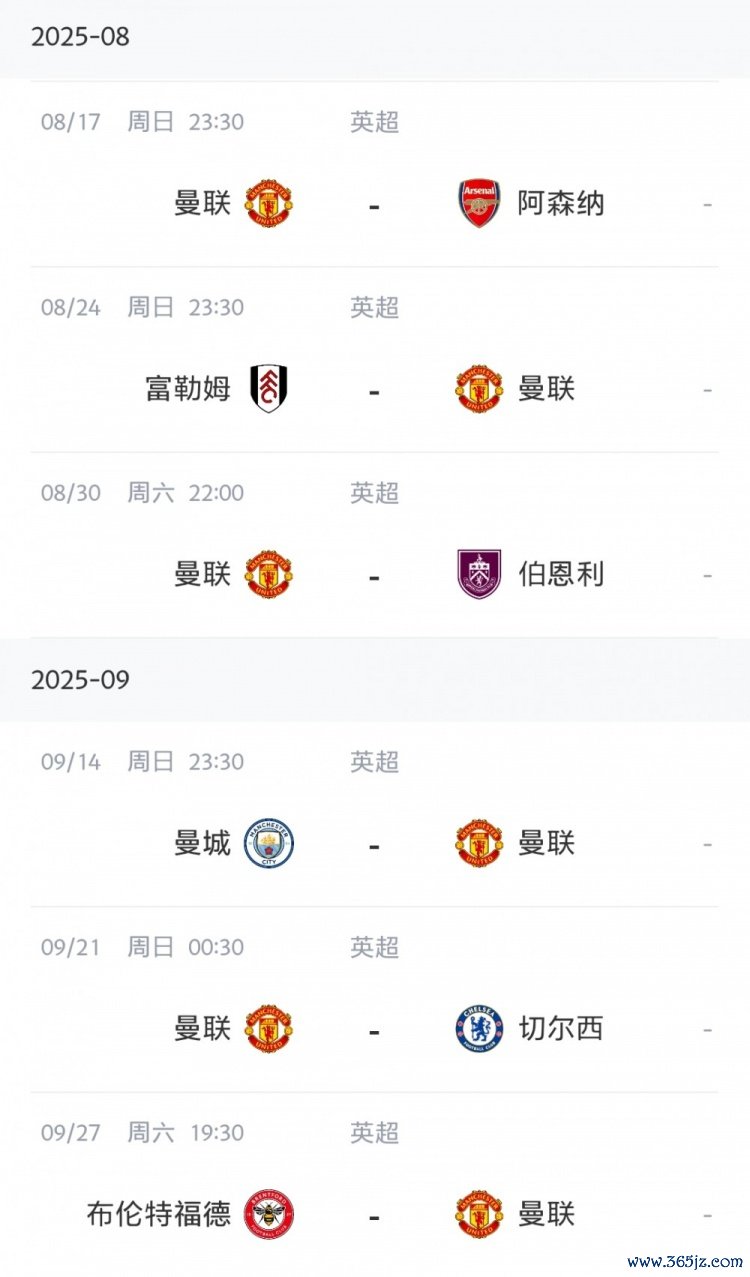Image resolution: width=750 pixels, height=1277 pixels.
Task: Open the 08/17 Manchester United vs Arsenal match
Action: tap(374, 204)
